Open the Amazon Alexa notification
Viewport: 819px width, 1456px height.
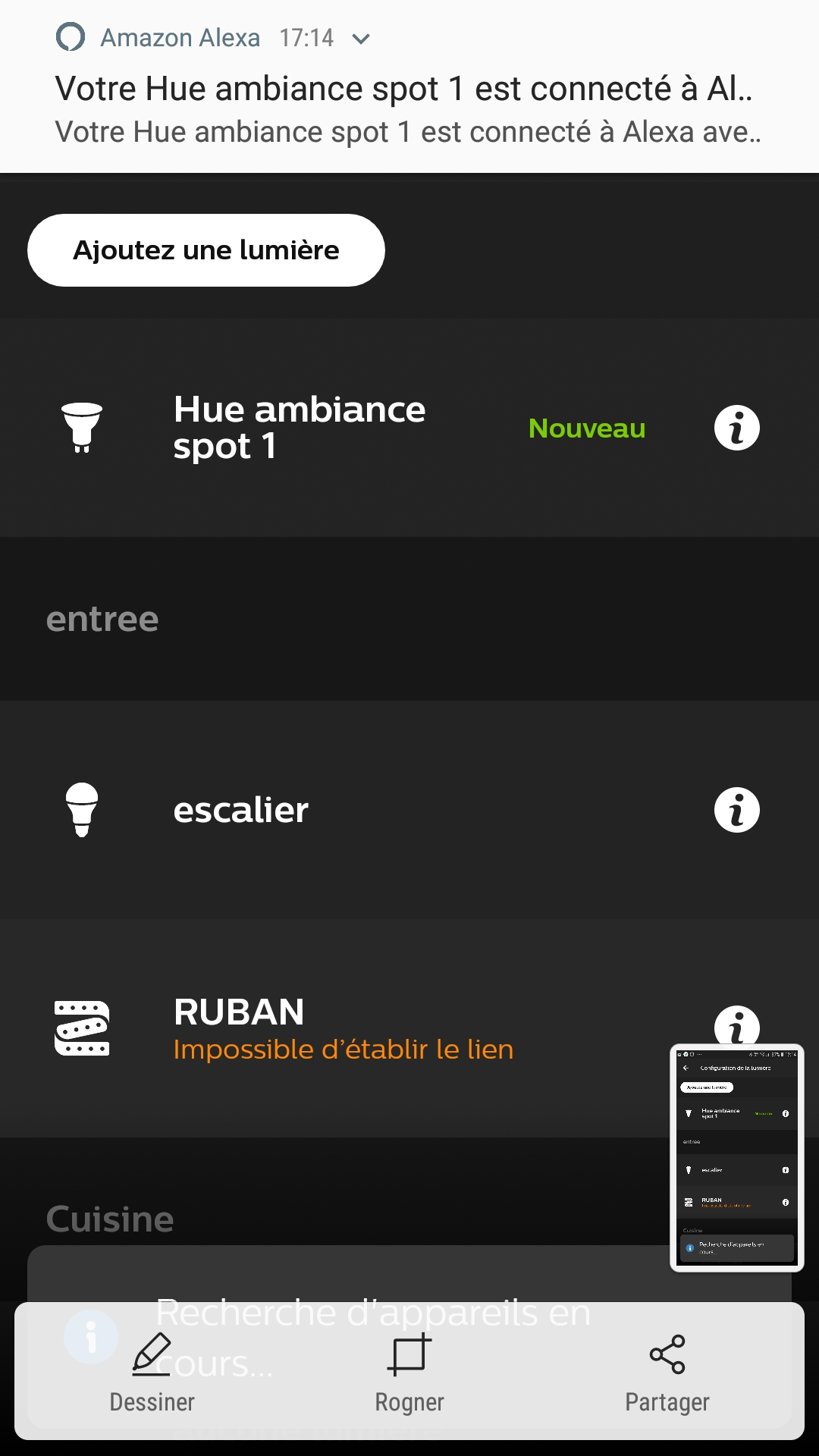coord(409,86)
